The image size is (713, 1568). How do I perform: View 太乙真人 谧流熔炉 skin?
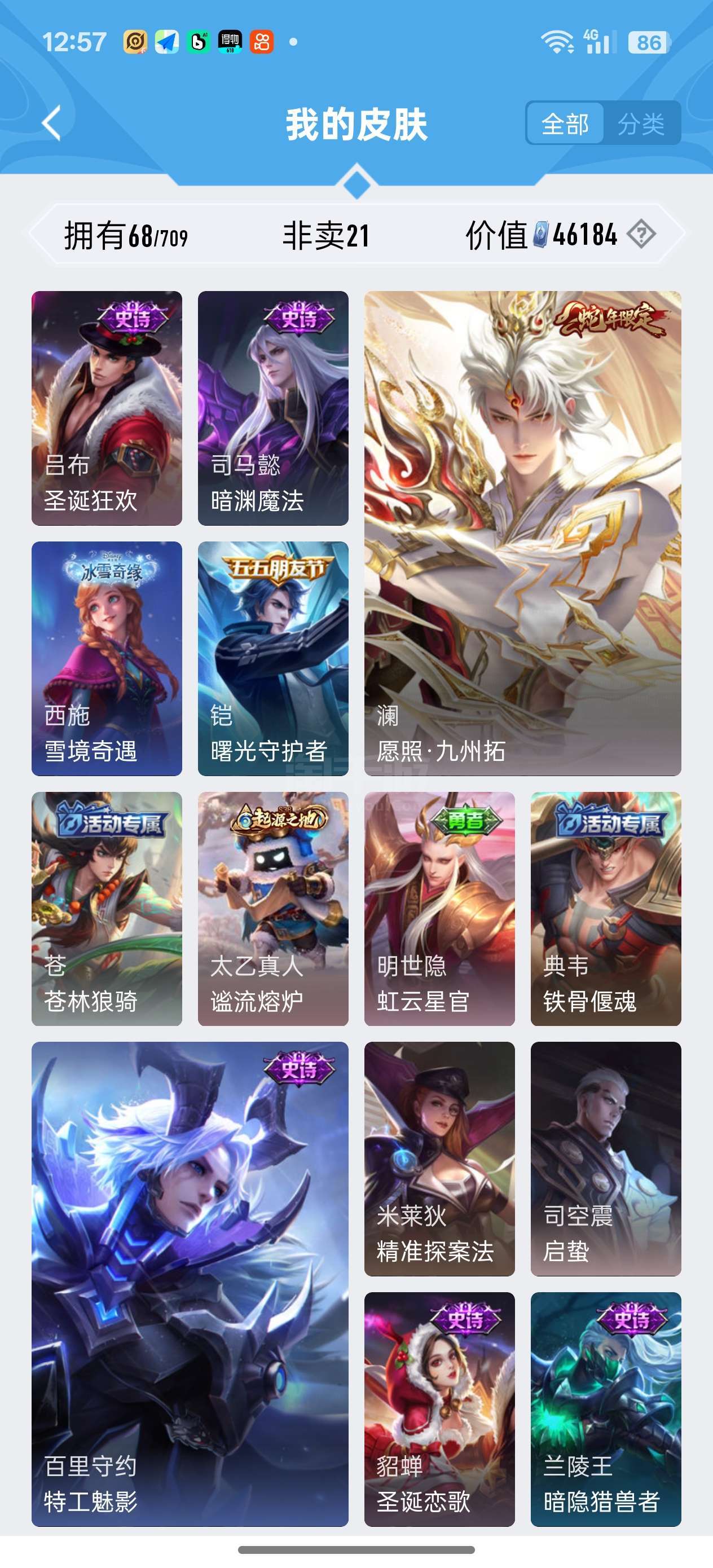click(273, 909)
